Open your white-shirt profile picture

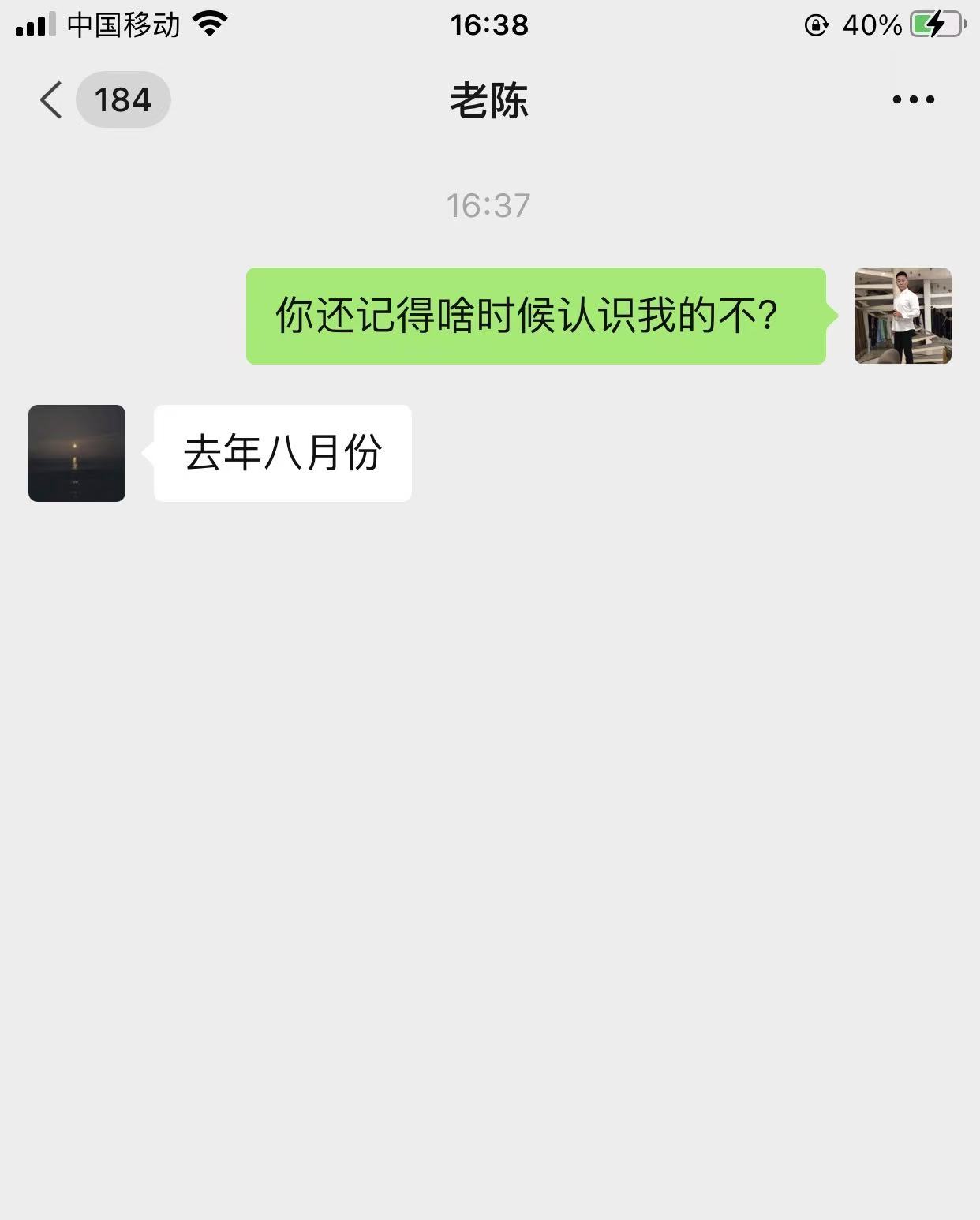902,316
